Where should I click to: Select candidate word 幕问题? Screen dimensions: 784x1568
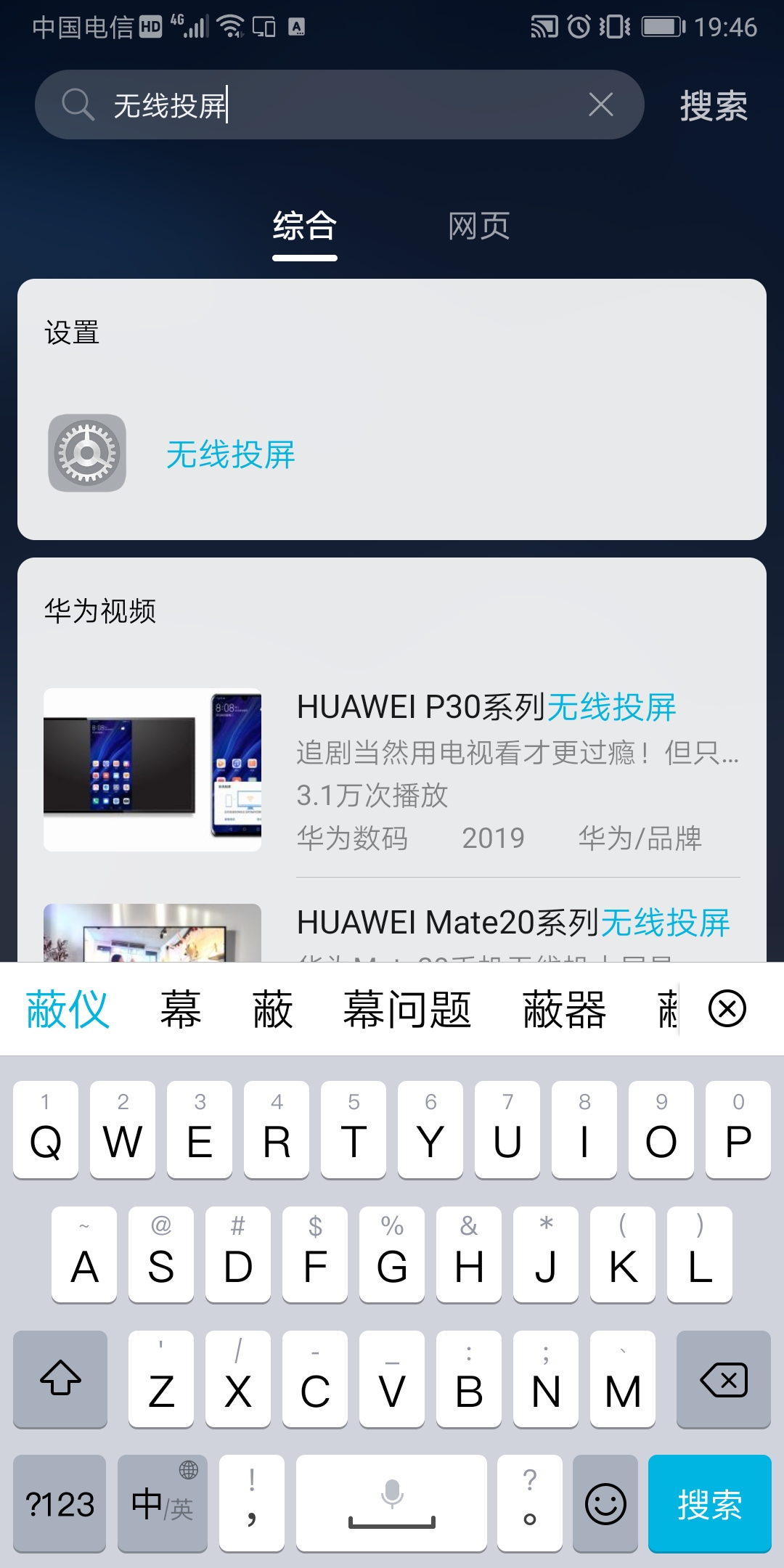(x=408, y=1009)
